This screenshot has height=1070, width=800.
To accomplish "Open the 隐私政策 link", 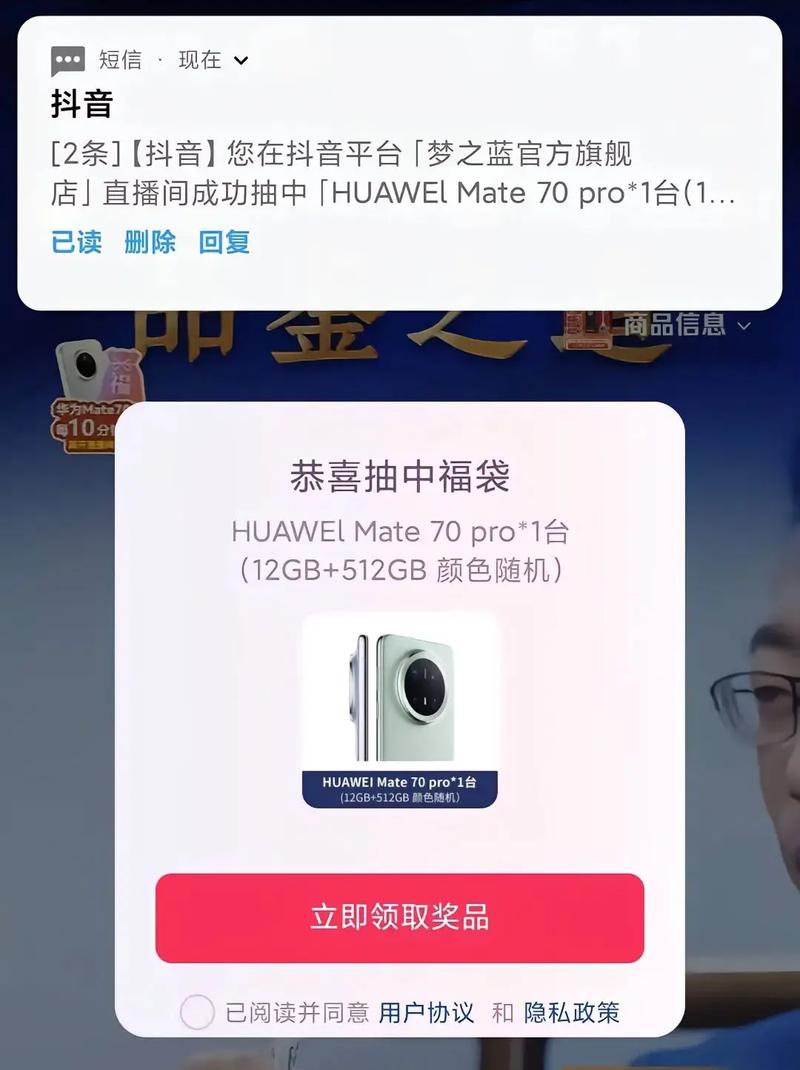I will click(x=572, y=1012).
